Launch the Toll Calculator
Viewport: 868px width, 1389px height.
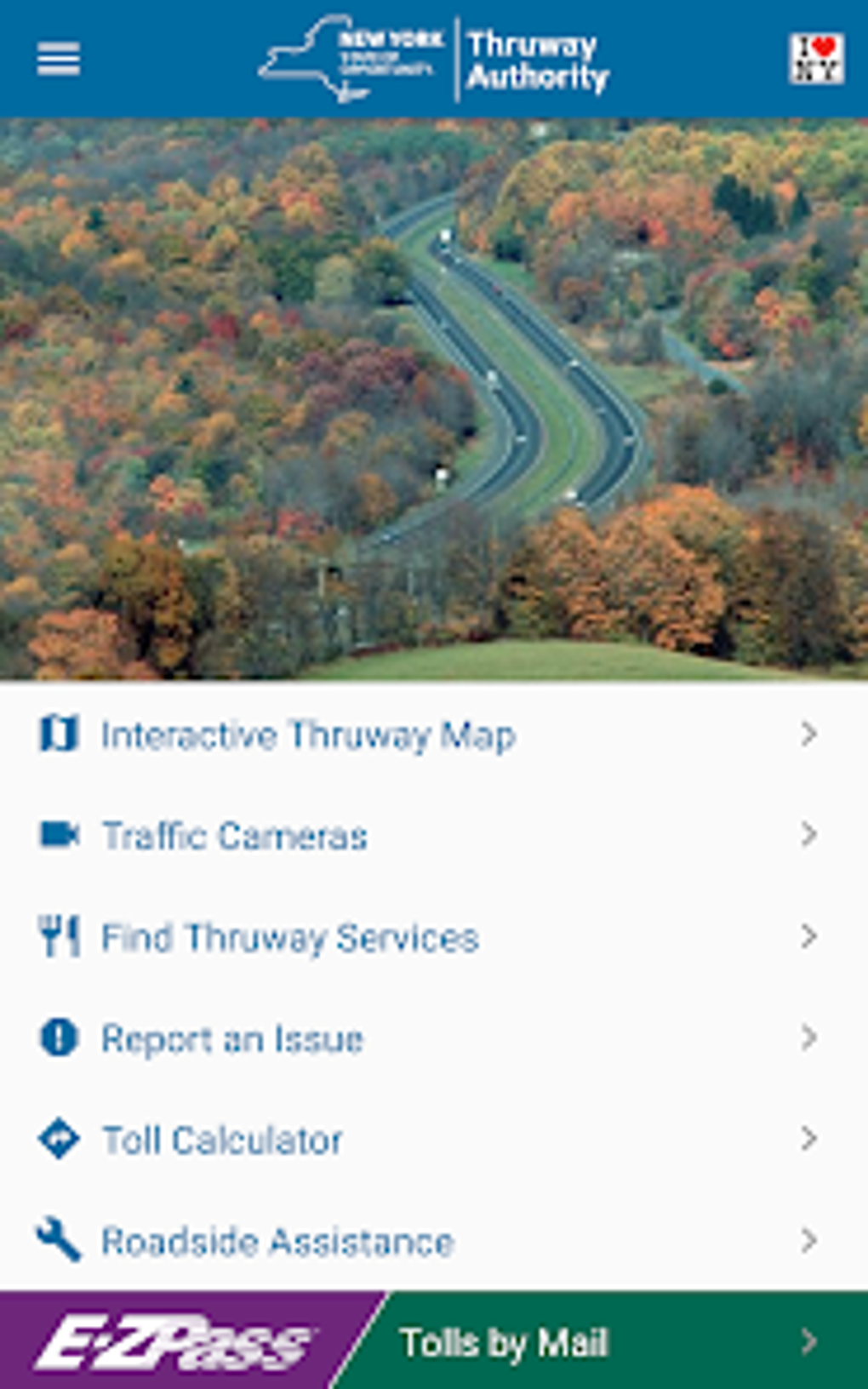(x=222, y=1140)
